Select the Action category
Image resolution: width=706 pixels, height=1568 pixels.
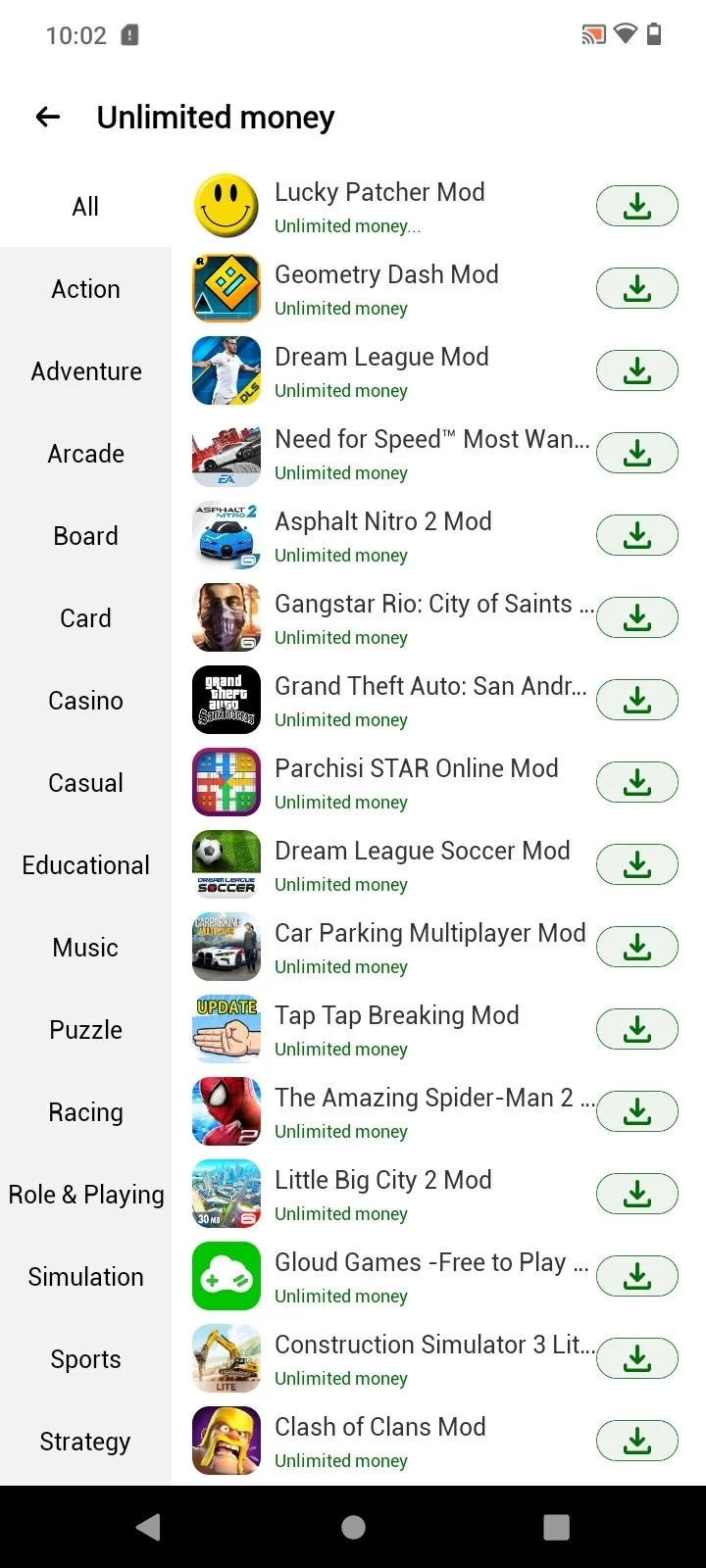(86, 289)
